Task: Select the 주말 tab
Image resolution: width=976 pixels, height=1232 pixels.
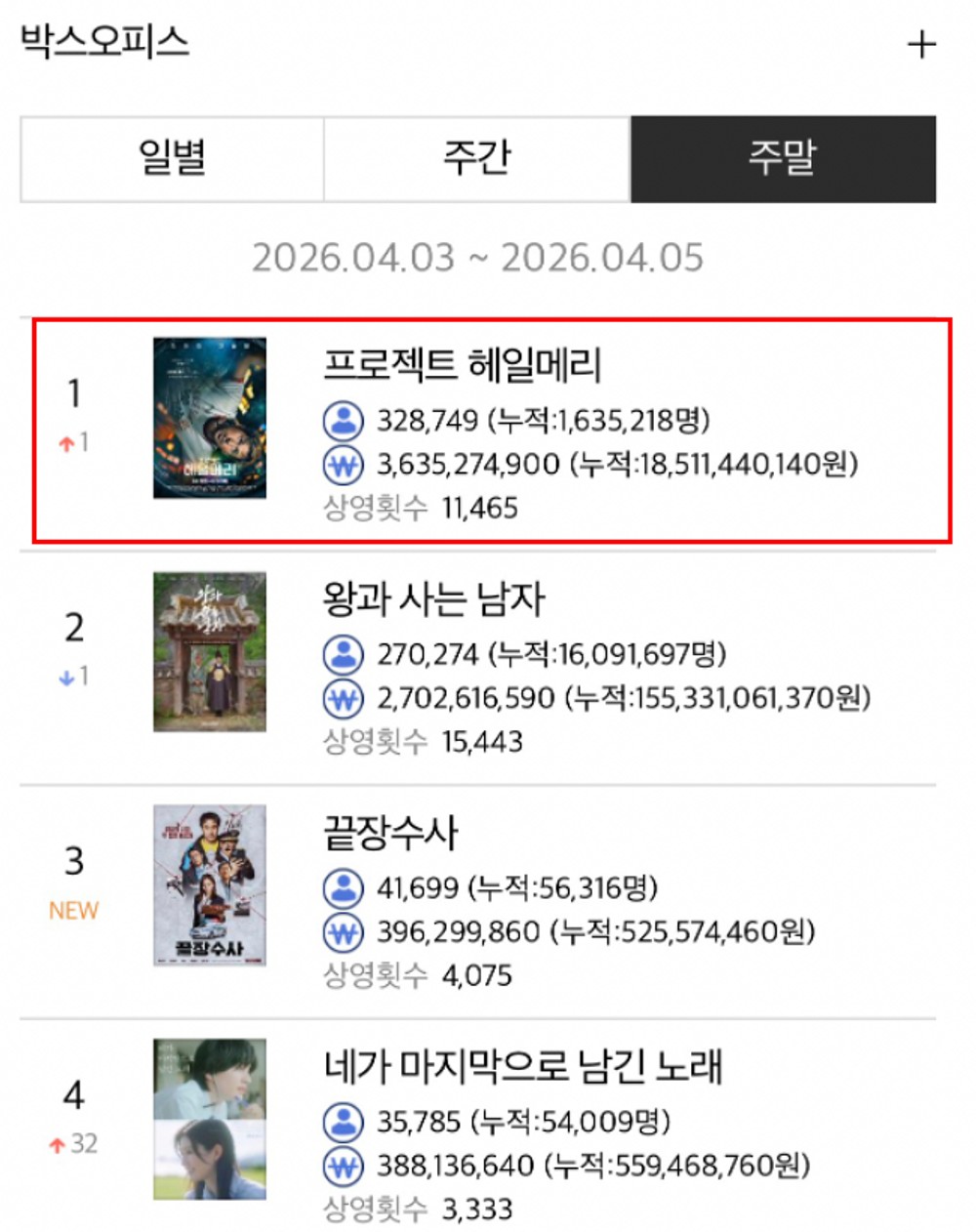Action: pos(783,159)
